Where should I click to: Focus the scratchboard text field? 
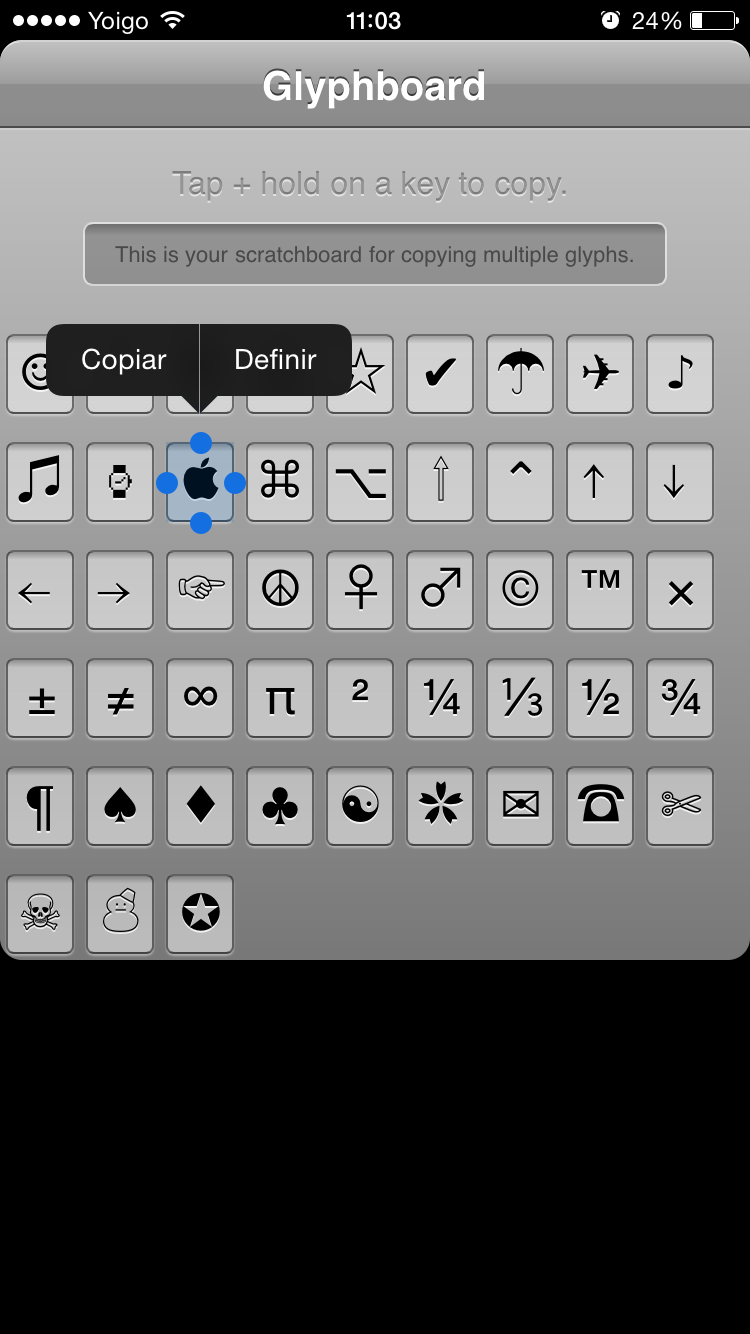(374, 254)
